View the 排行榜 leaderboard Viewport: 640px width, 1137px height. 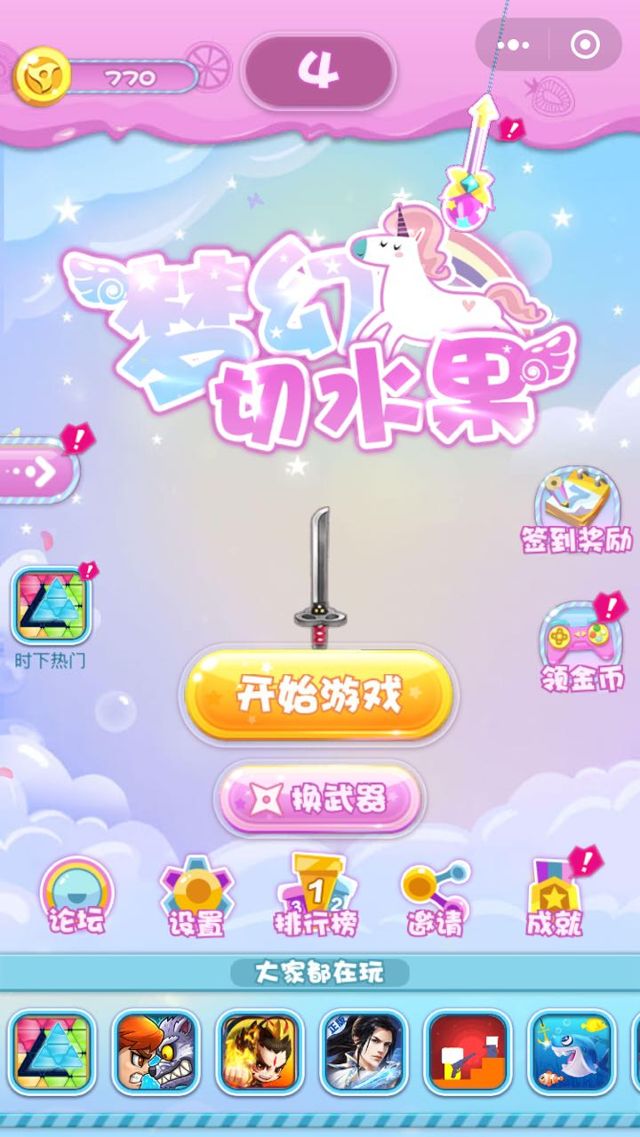coord(316,895)
